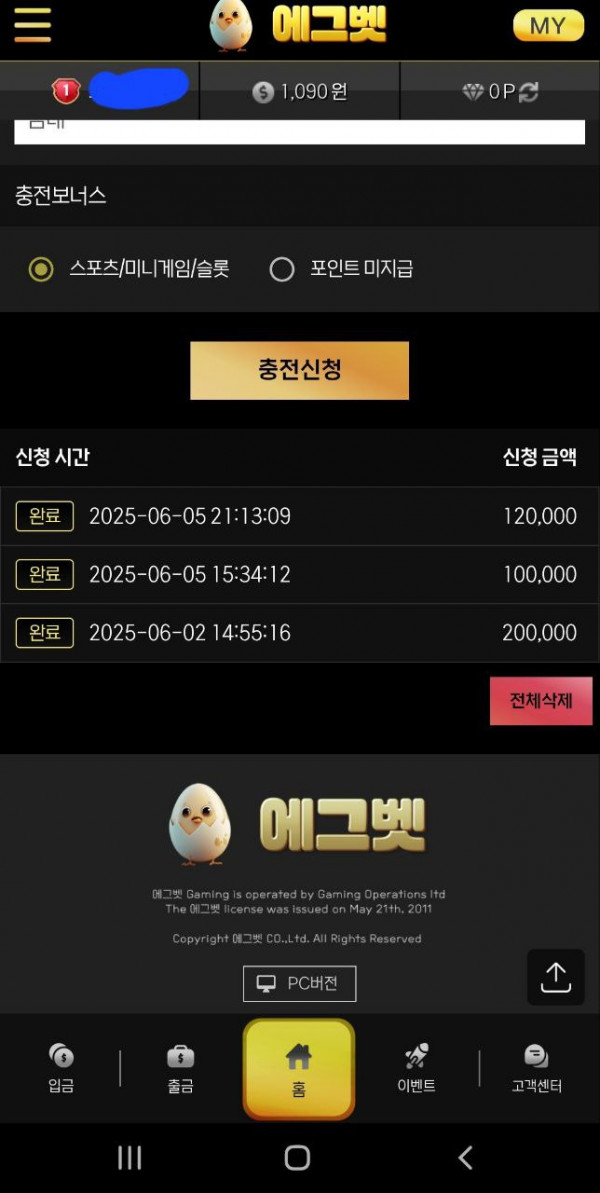Open the 입금 tab
This screenshot has width=600, height=1193.
[x=61, y=1068]
